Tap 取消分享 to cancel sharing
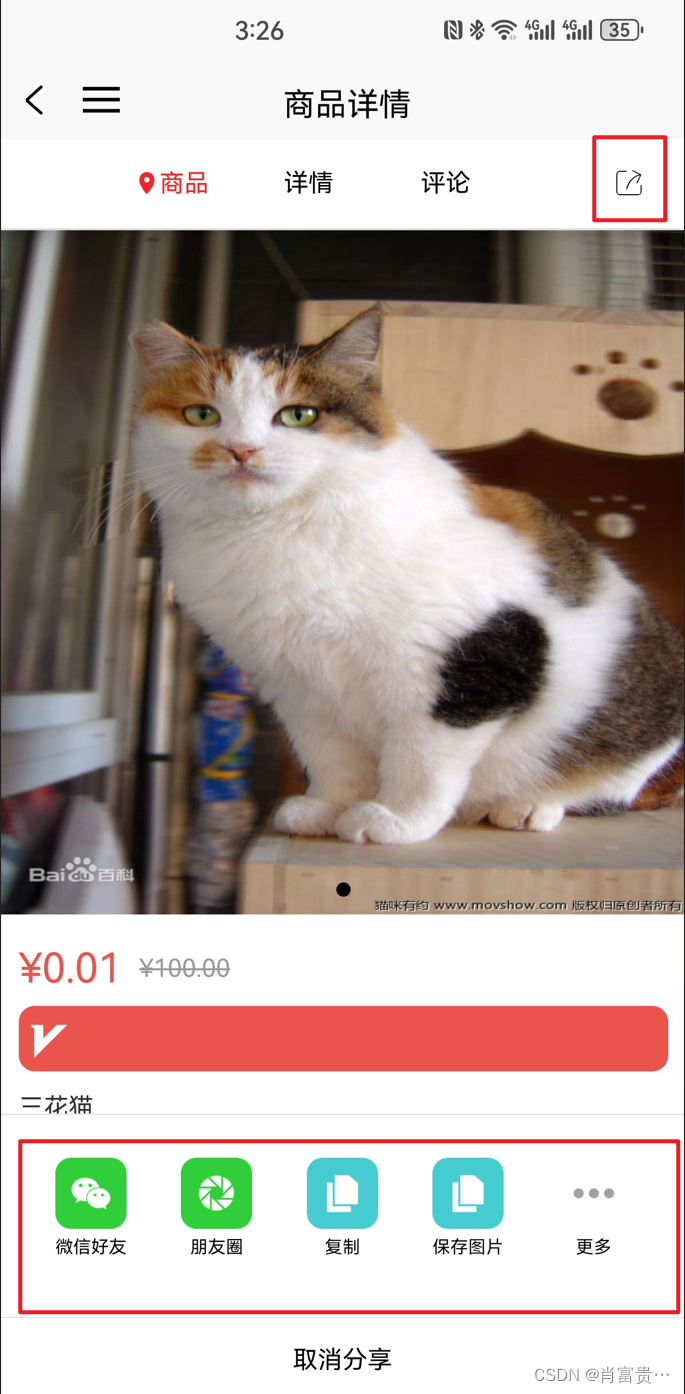 [342, 1358]
